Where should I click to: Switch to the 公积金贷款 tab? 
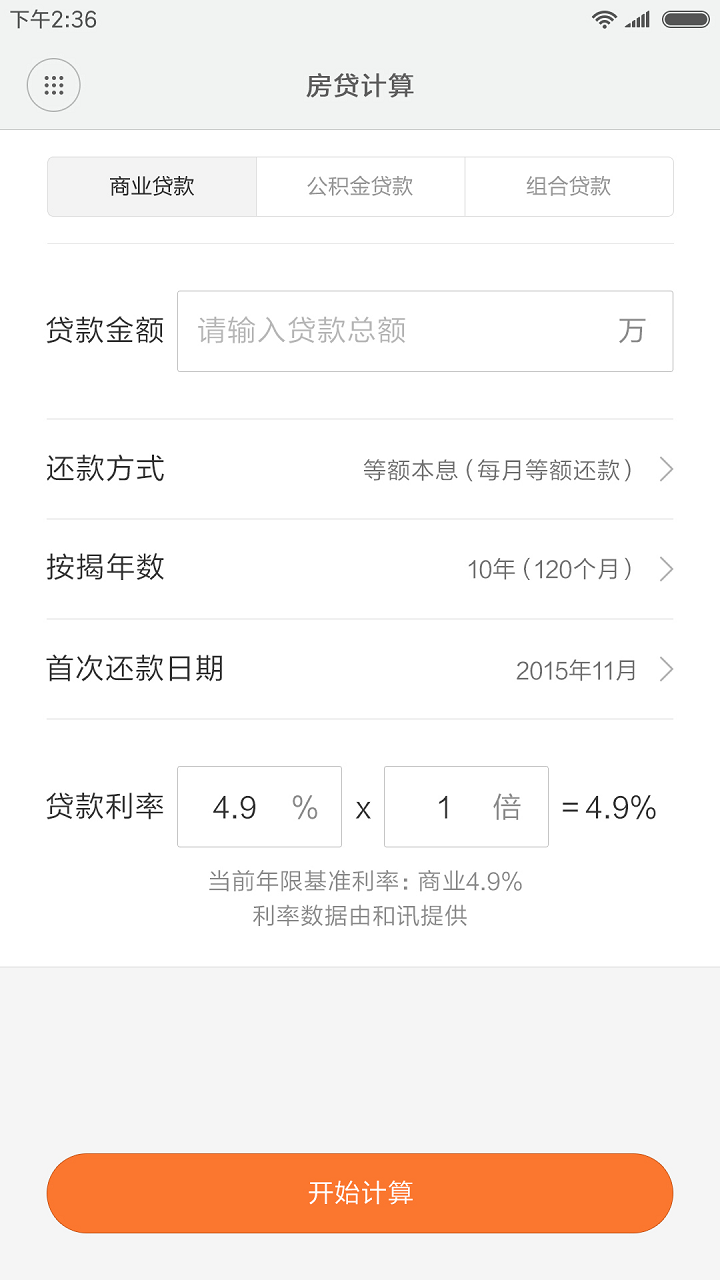(x=360, y=186)
